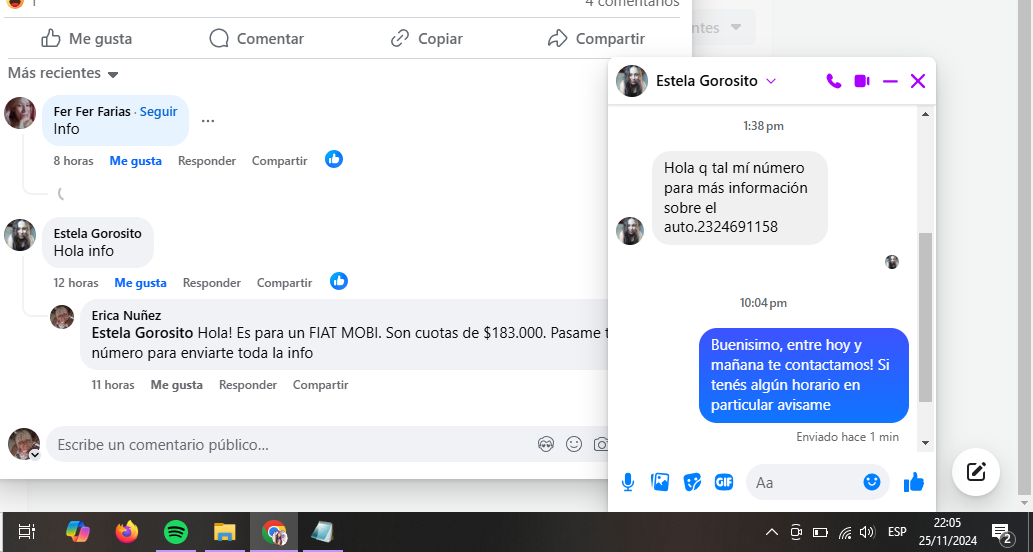Compose a new message with the pencil button
Screen dimensions: 1033x552
tap(976, 472)
